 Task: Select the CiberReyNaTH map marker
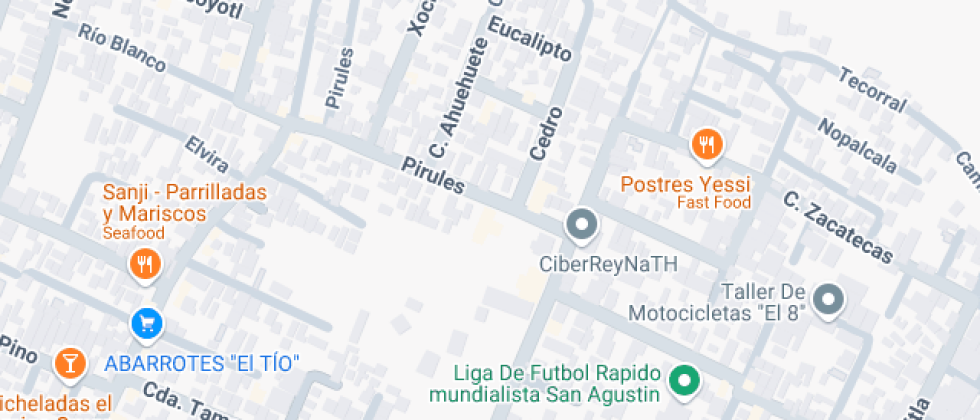[581, 225]
